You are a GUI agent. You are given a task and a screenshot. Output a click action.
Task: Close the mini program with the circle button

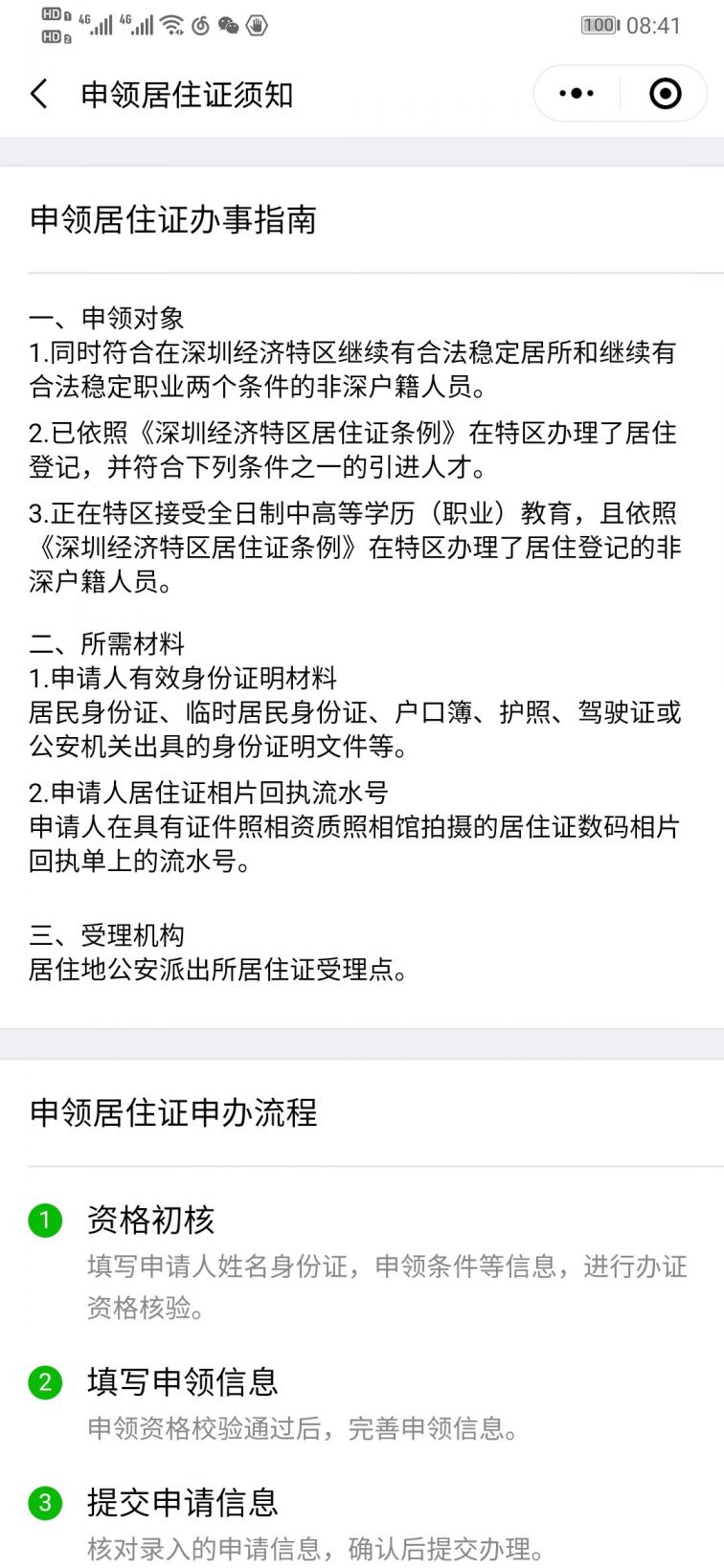[x=665, y=94]
